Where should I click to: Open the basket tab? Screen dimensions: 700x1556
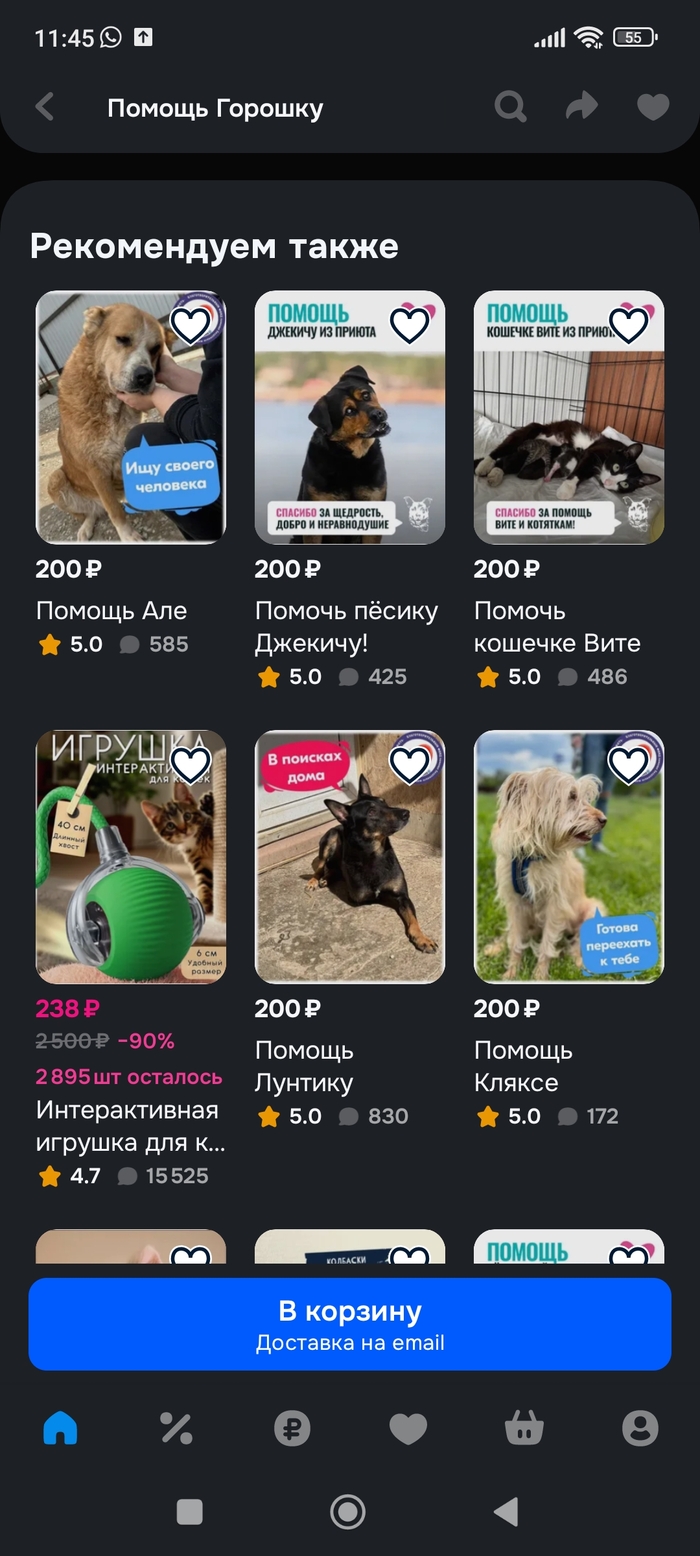coord(524,1428)
